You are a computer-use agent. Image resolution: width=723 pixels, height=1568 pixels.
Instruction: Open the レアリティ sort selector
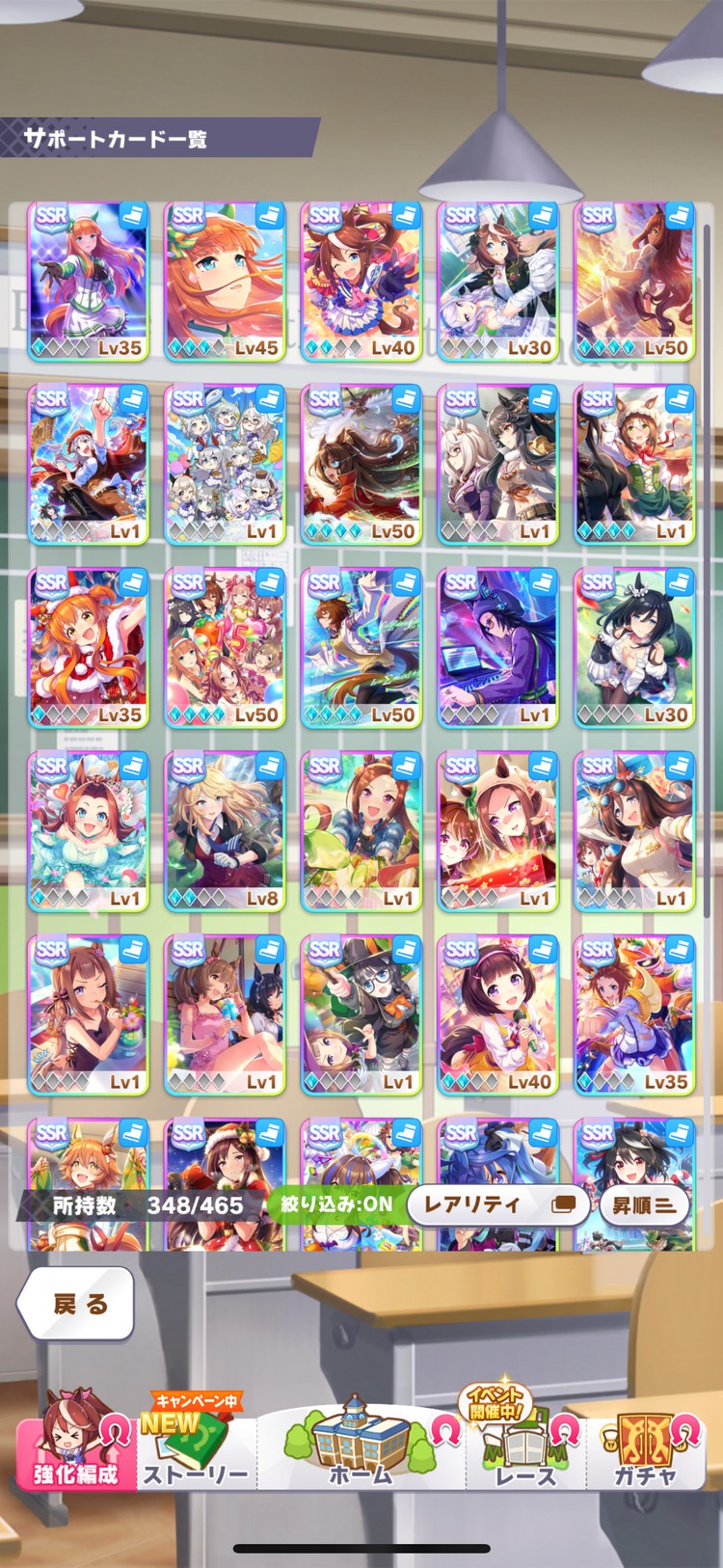coord(497,1204)
